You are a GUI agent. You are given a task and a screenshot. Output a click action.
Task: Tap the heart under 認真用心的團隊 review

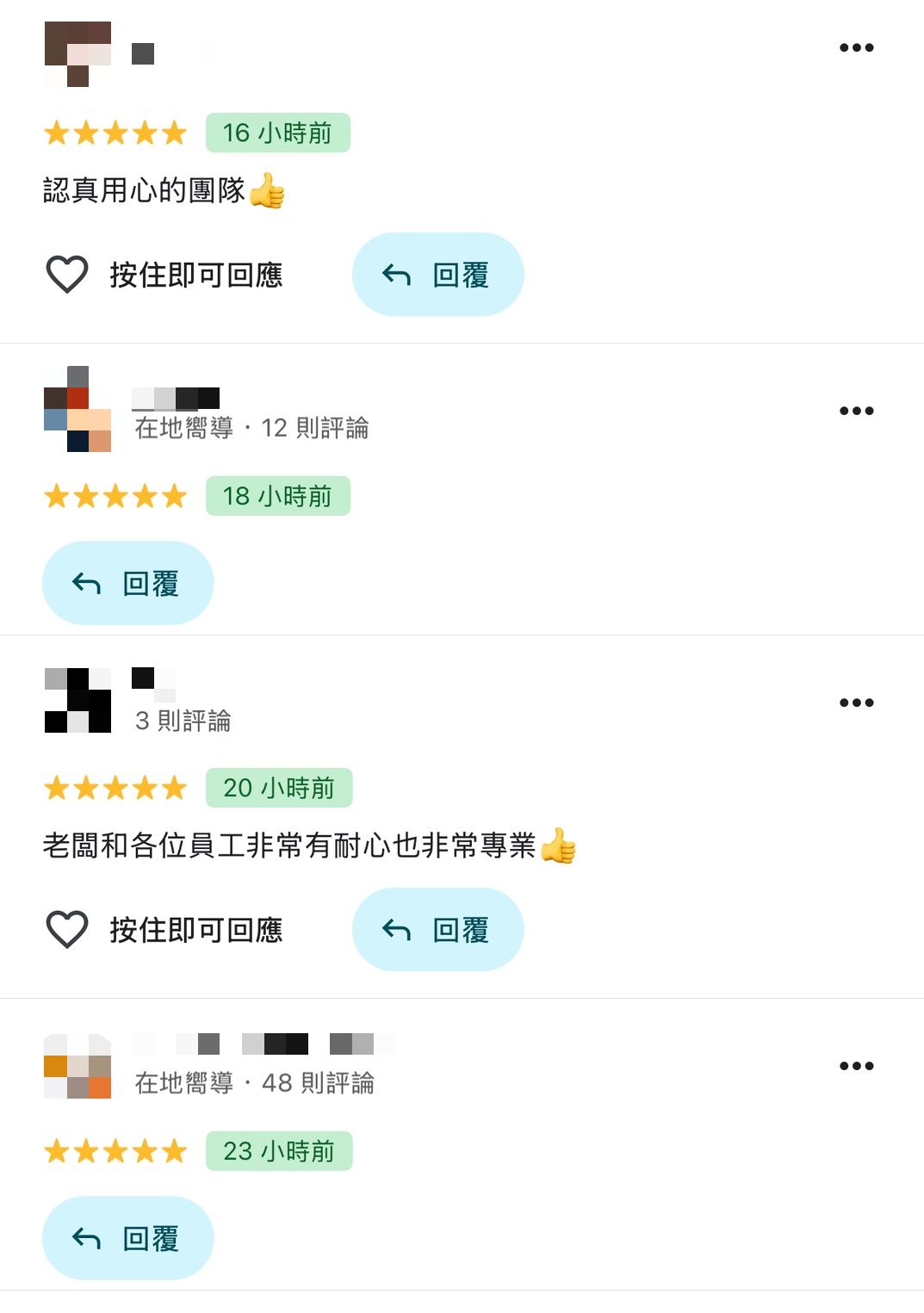pos(67,275)
